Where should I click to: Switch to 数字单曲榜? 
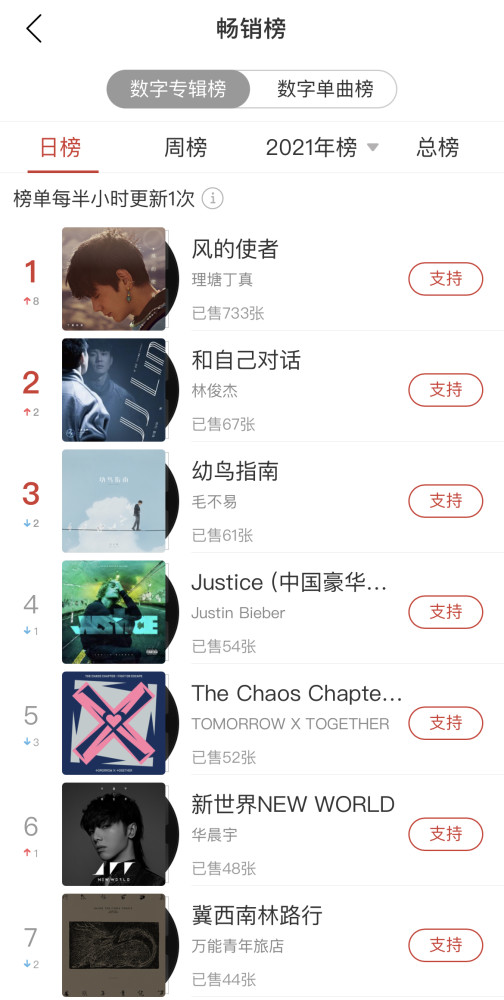pyautogui.click(x=325, y=89)
